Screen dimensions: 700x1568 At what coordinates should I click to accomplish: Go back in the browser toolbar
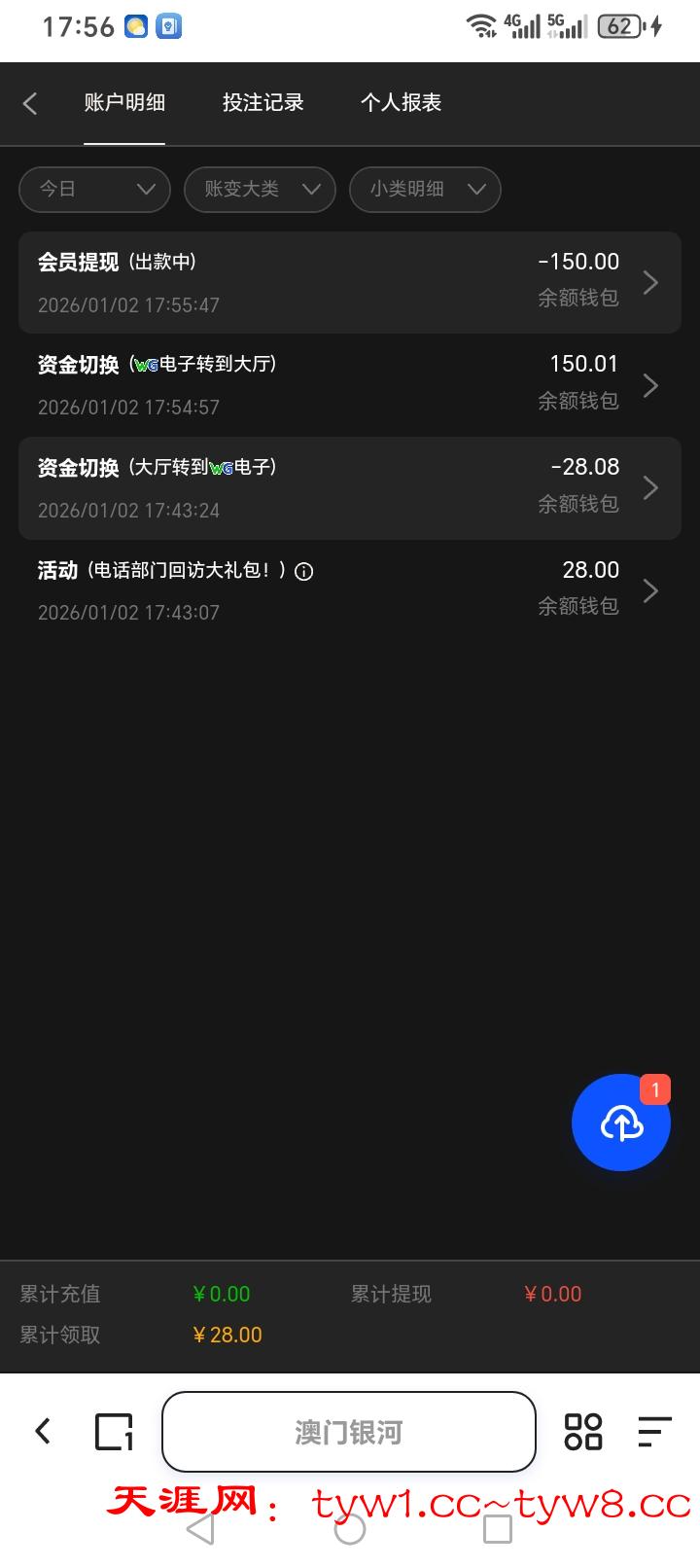[43, 1431]
